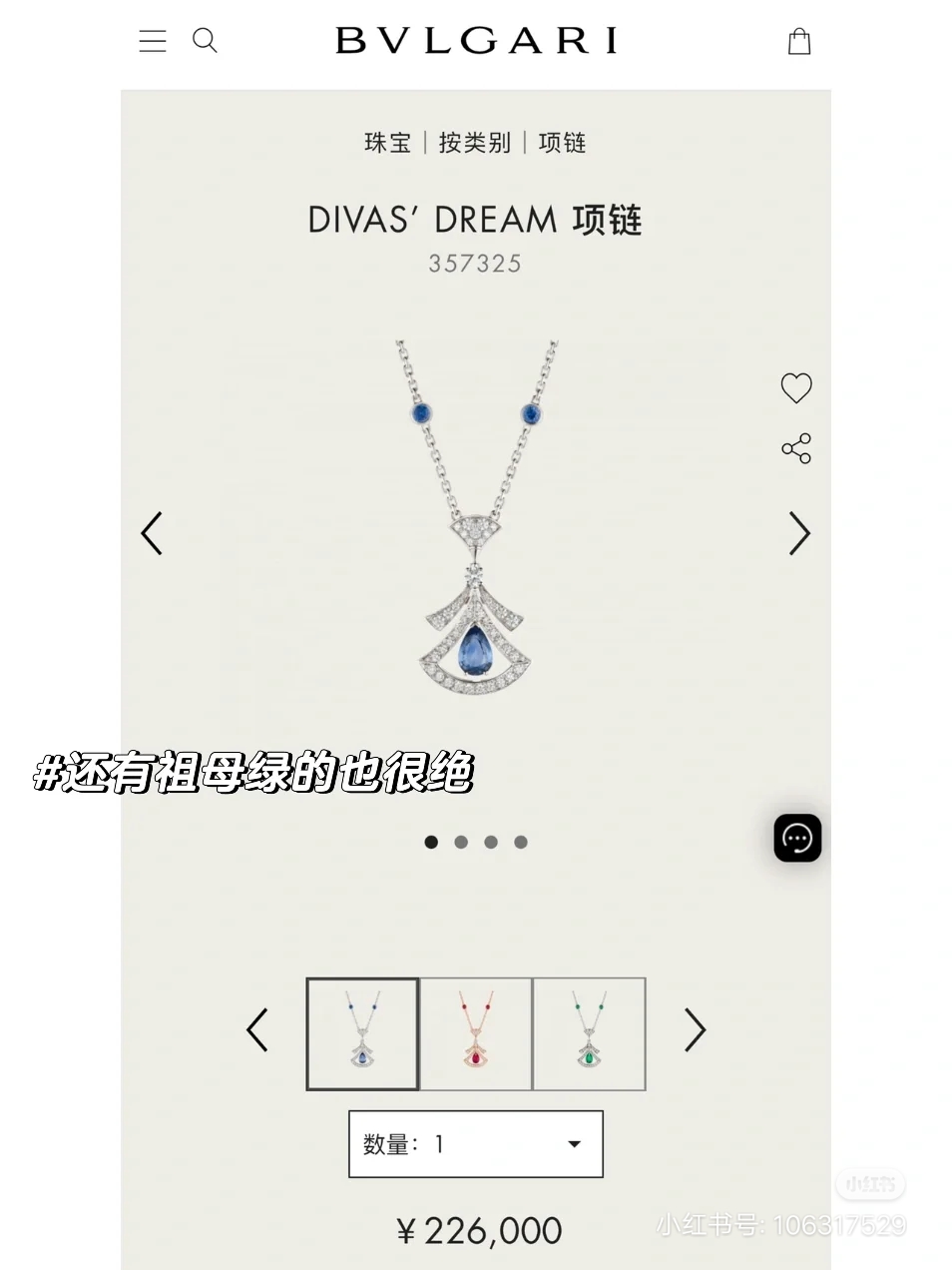Screen dimensions: 952x1270
Task: Open the live chat bubble
Action: pyautogui.click(x=797, y=838)
